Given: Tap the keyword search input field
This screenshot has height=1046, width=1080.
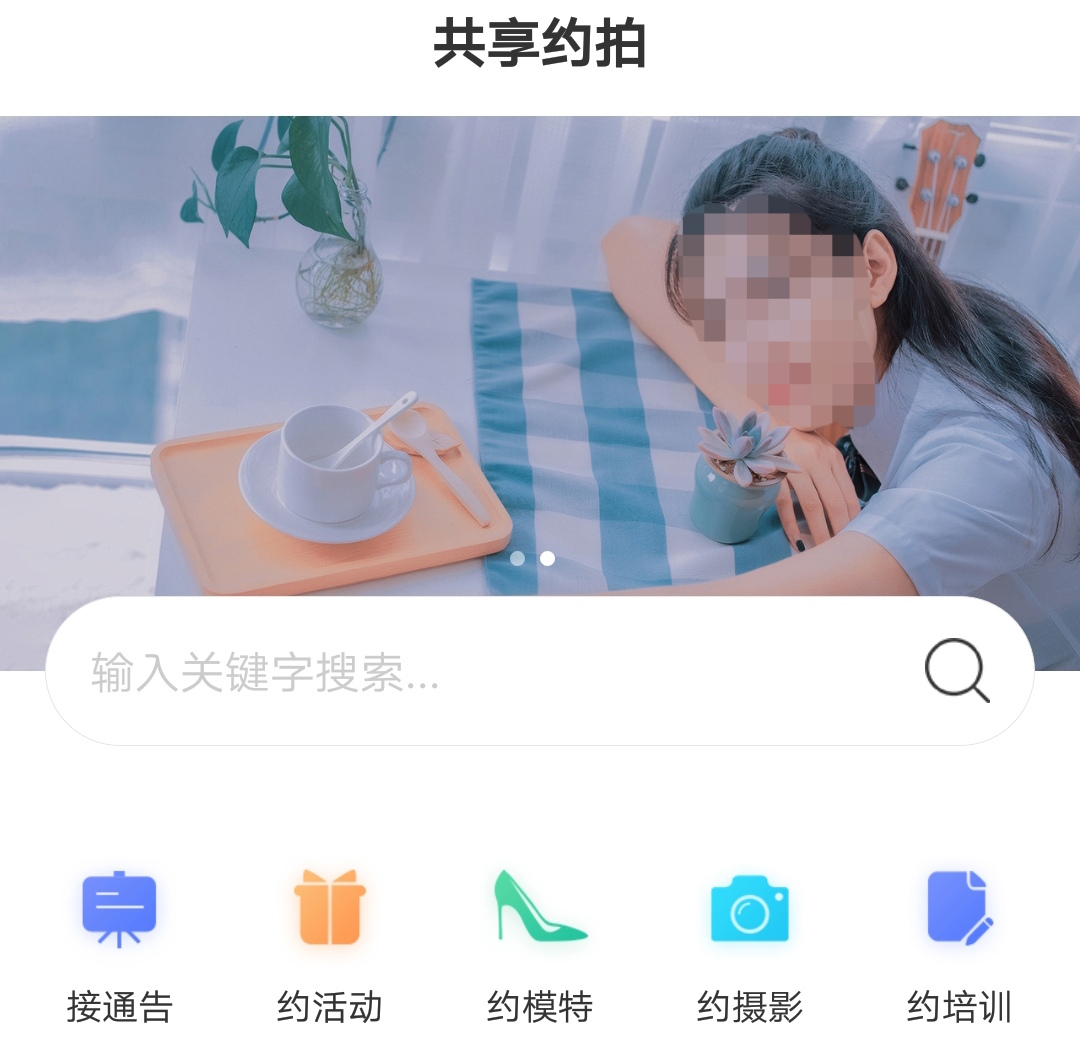Looking at the screenshot, I should tap(480, 672).
